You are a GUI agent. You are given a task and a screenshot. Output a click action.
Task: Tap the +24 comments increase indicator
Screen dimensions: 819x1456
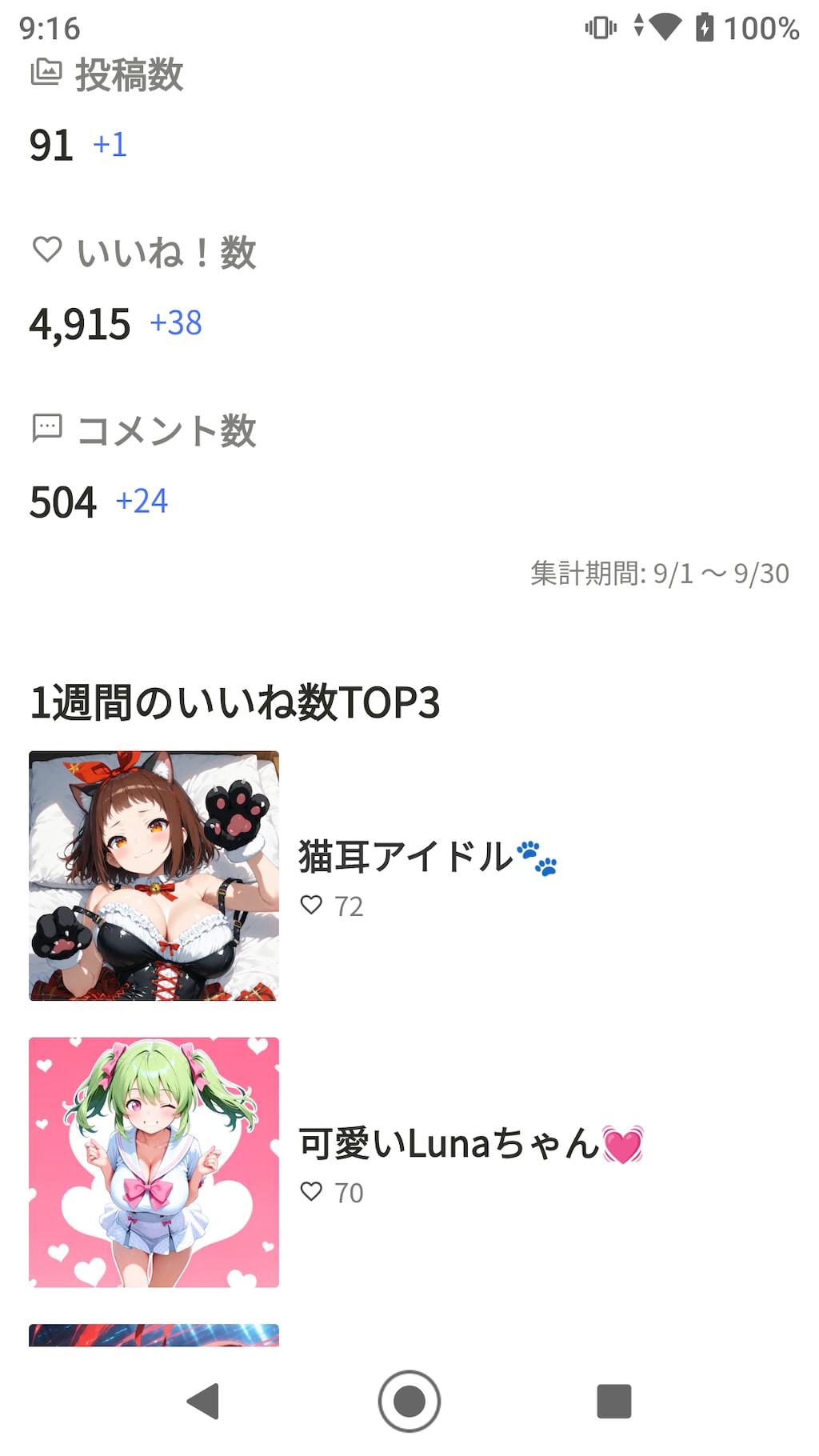[141, 501]
